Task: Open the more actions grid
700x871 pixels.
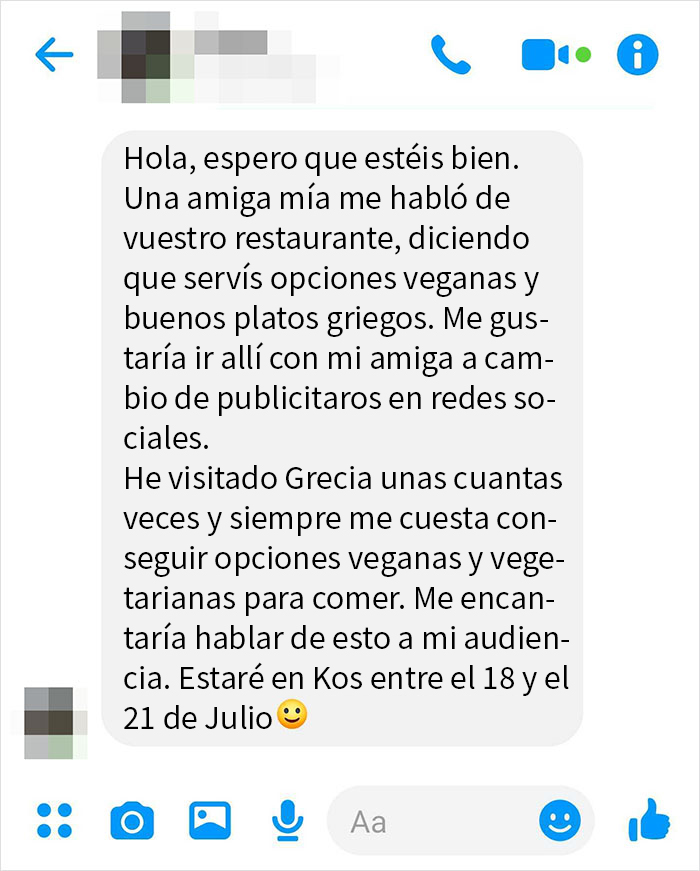Action: pos(54,821)
